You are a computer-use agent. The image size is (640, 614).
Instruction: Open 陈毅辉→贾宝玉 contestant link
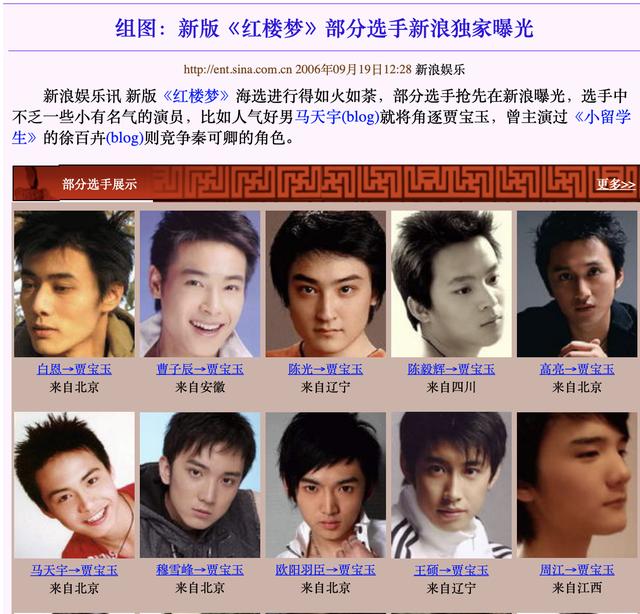(x=451, y=369)
